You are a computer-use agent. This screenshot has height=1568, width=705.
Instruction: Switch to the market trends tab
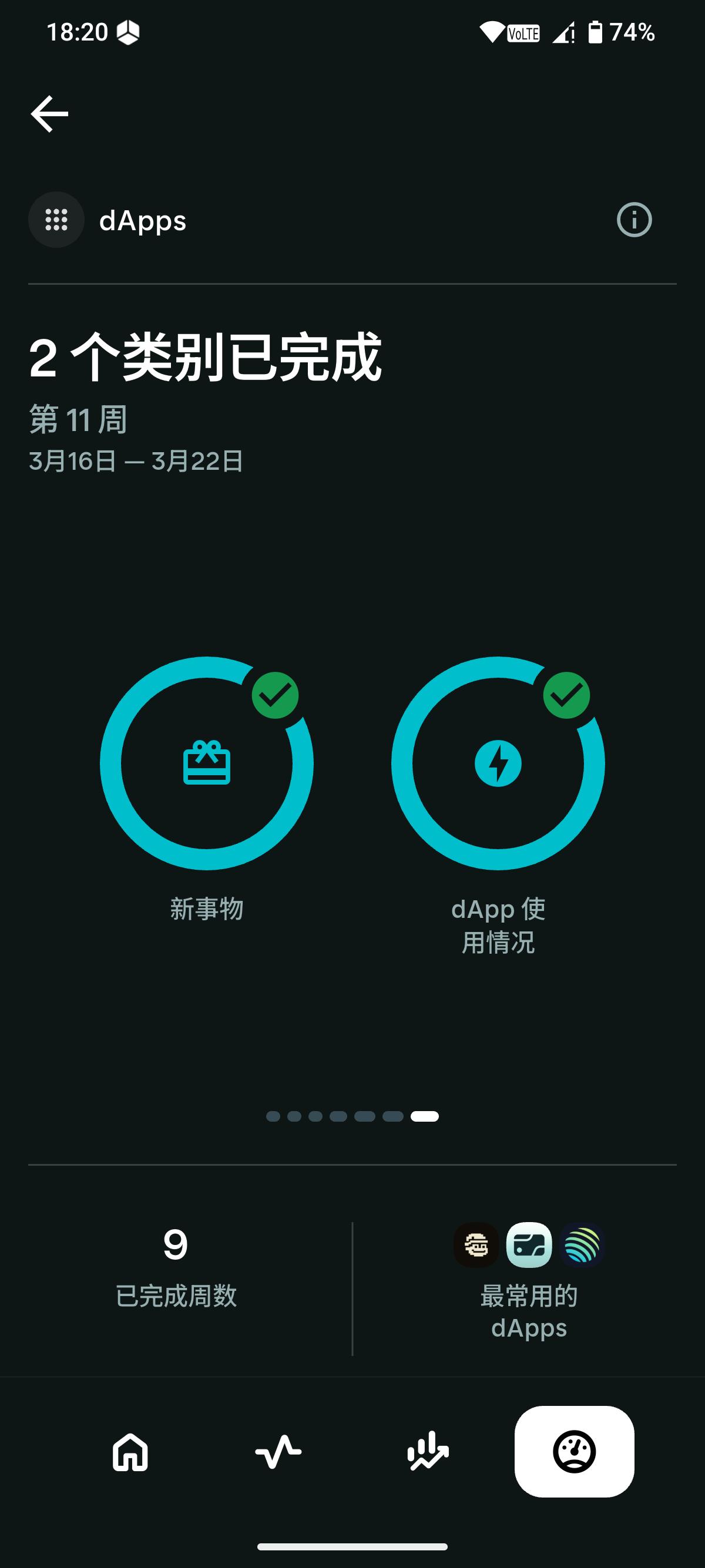pos(427,1452)
